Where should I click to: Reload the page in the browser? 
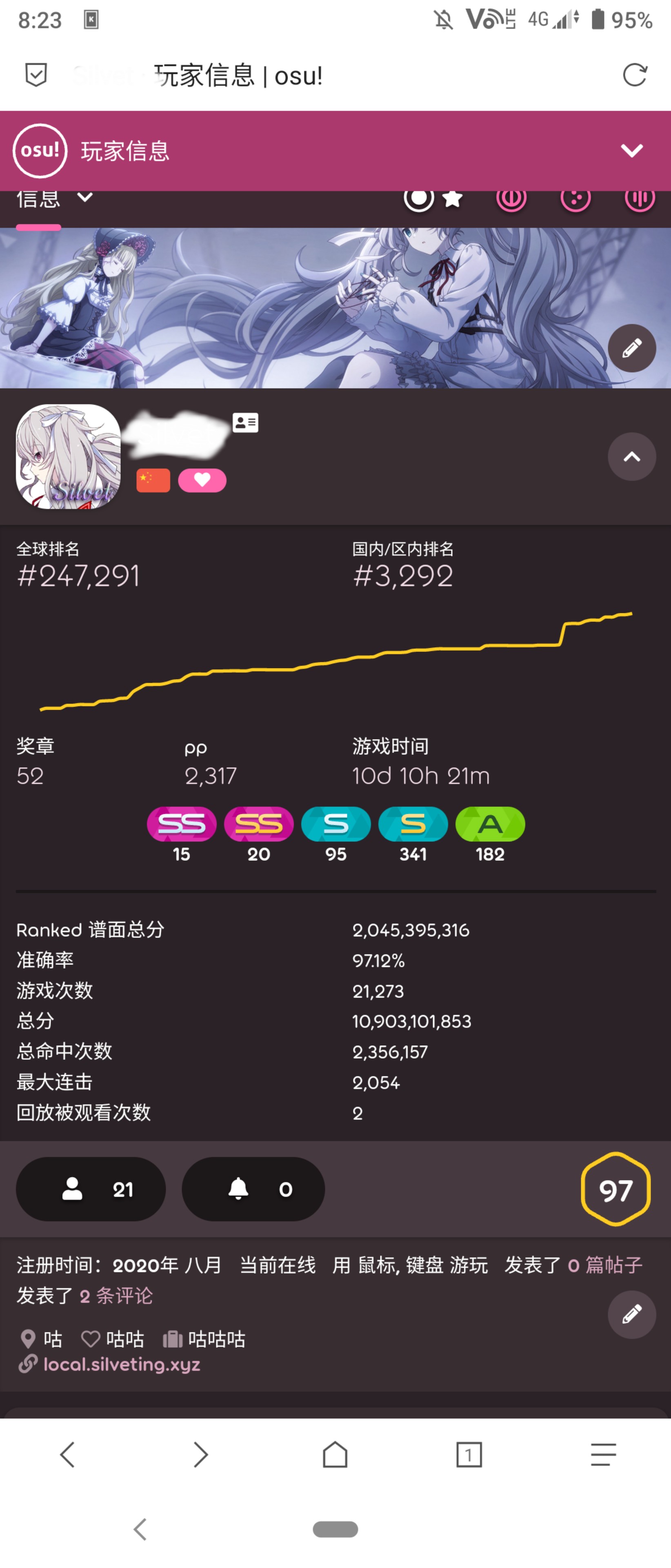635,76
